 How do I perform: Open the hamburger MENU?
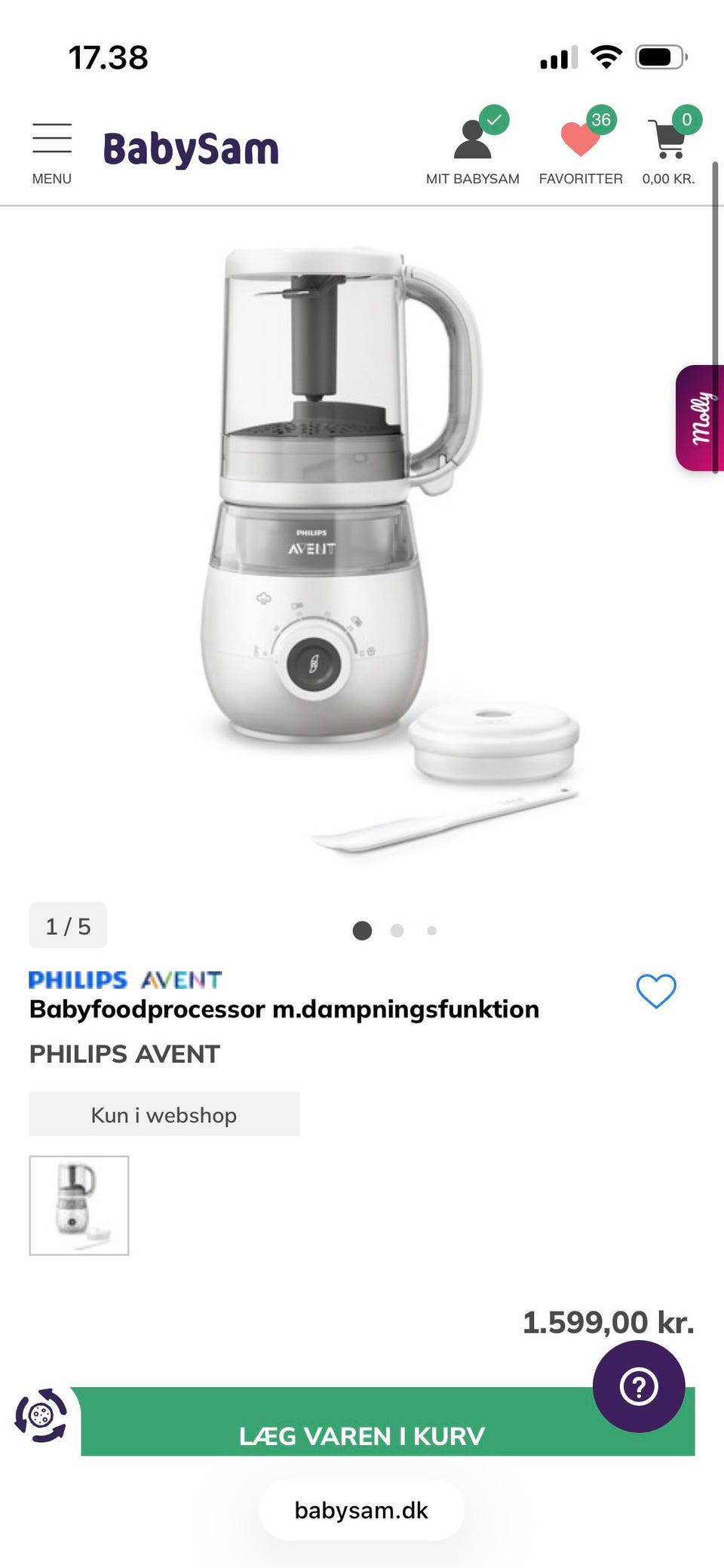point(52,153)
